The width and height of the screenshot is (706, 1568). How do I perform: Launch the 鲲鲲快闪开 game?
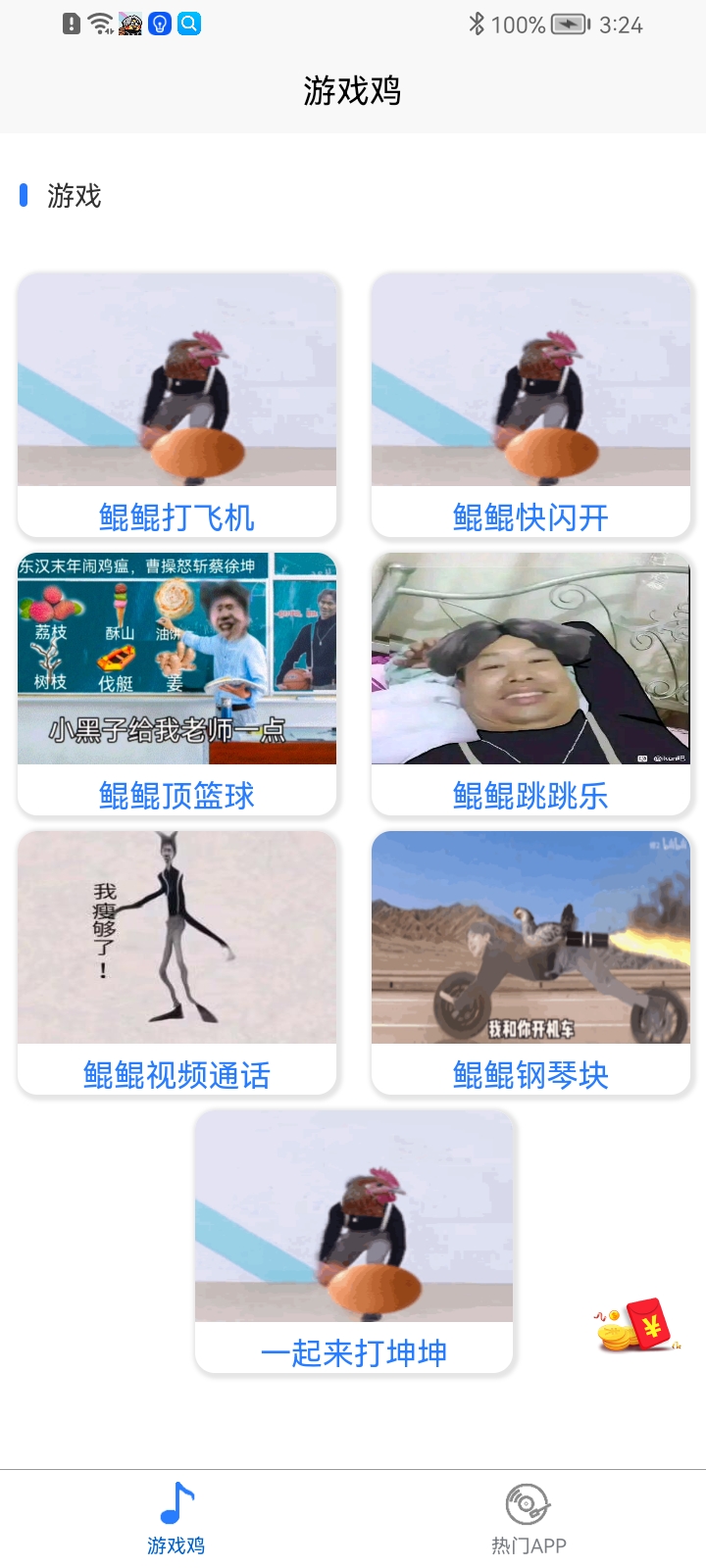coord(530,405)
